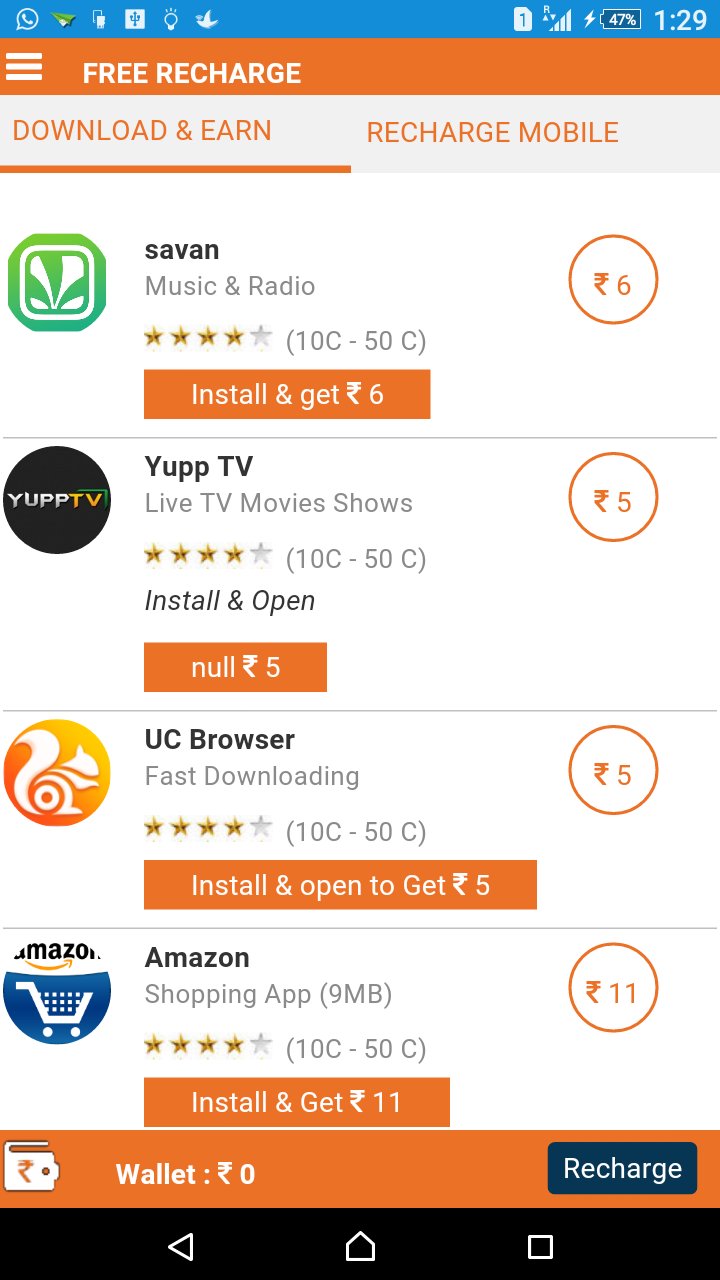Switch to the Recharge Mobile tab
The height and width of the screenshot is (1280, 720).
(x=493, y=132)
